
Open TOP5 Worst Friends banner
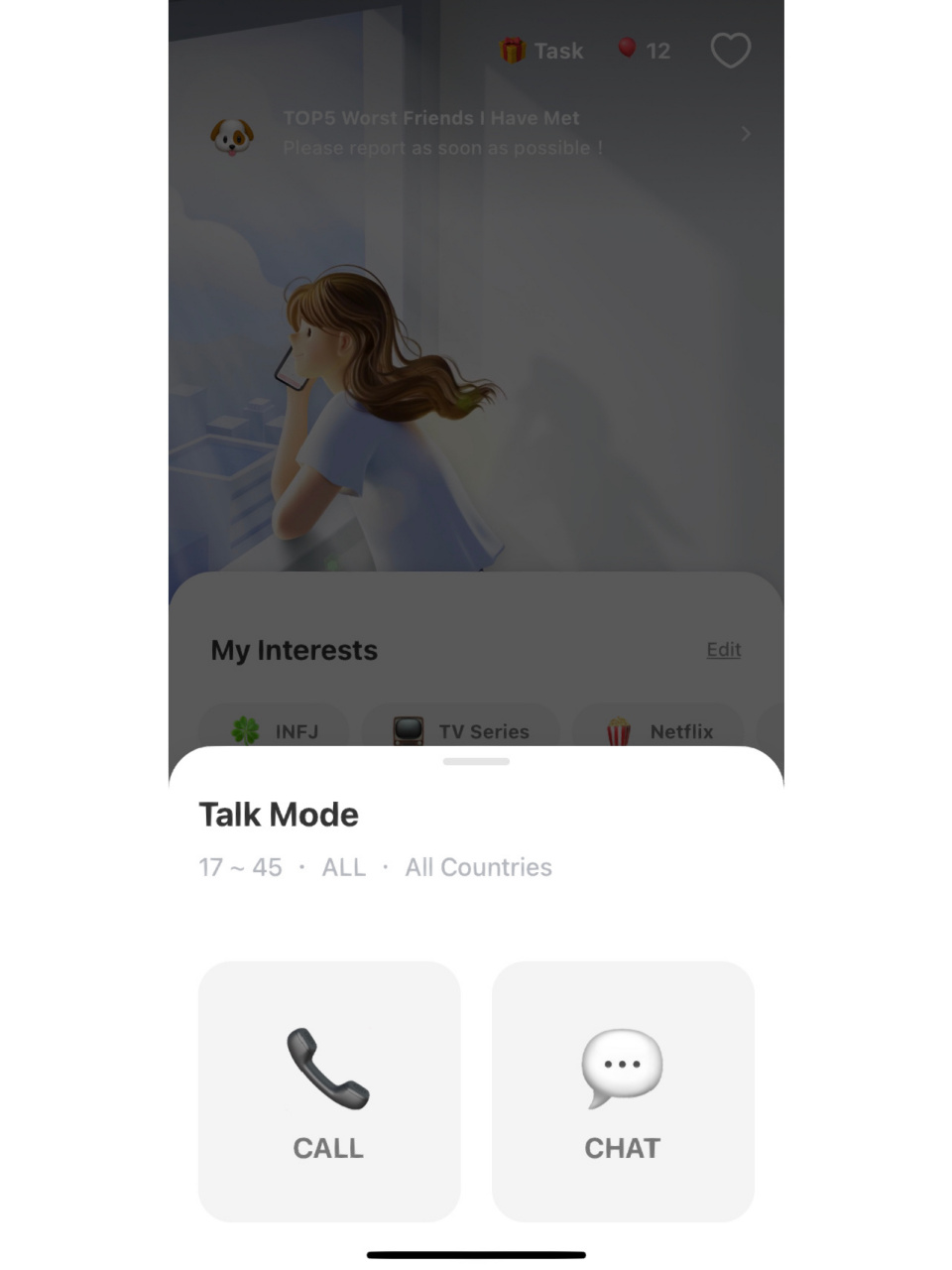(x=476, y=133)
